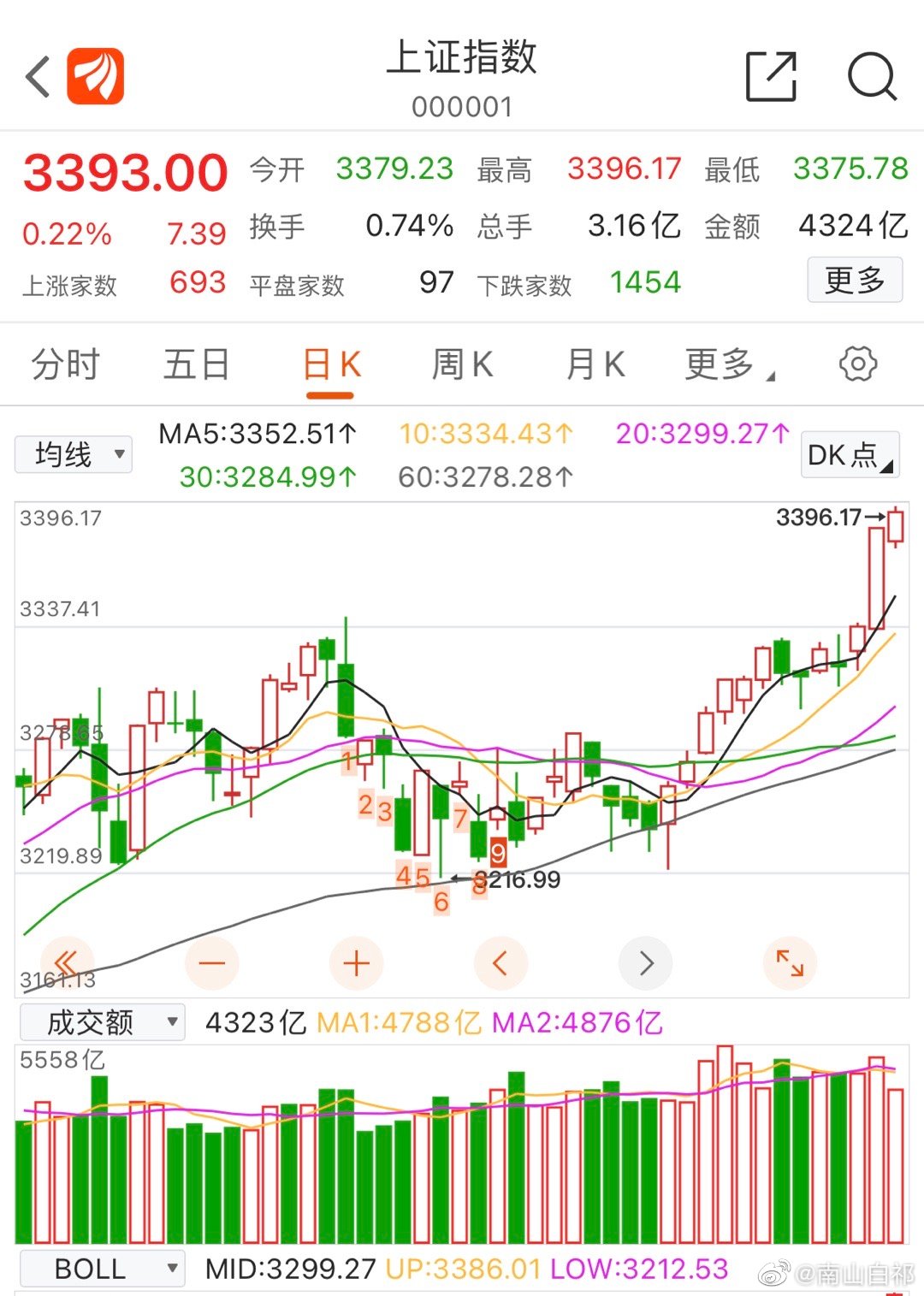Move chart to the next candle
Screen dimensions: 924x1296
[x=646, y=963]
